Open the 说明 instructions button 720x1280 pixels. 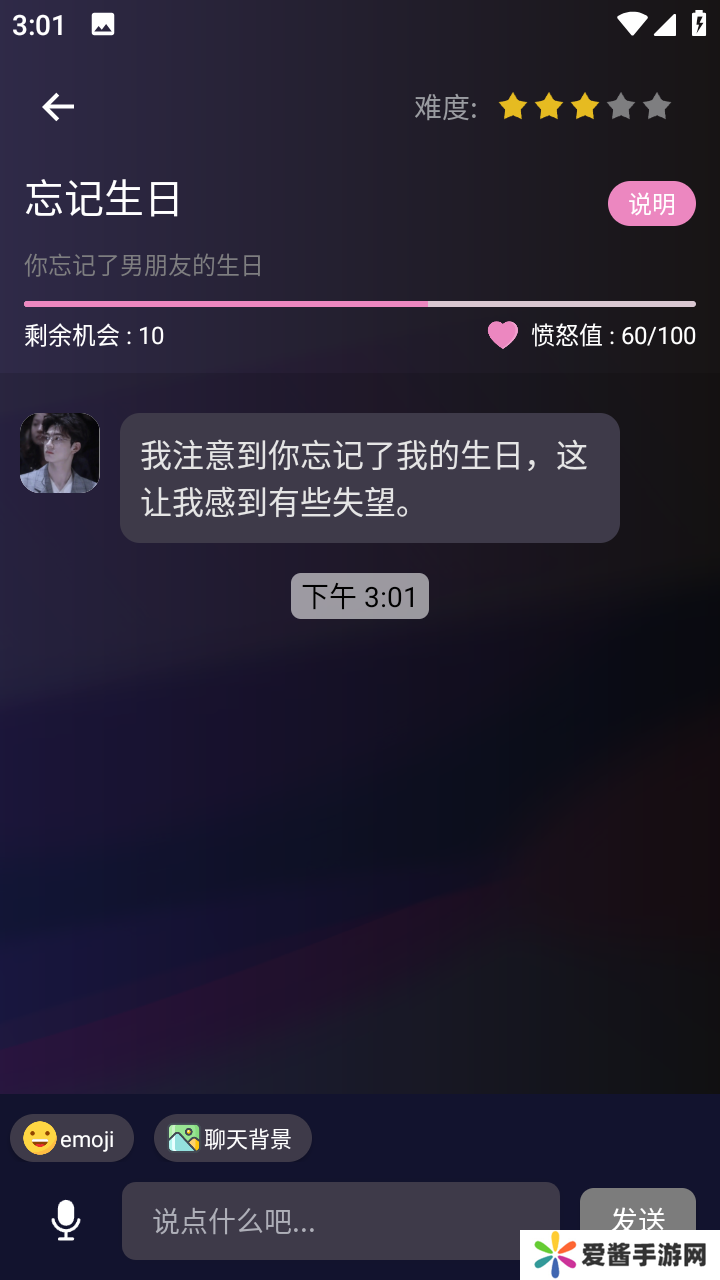[651, 204]
